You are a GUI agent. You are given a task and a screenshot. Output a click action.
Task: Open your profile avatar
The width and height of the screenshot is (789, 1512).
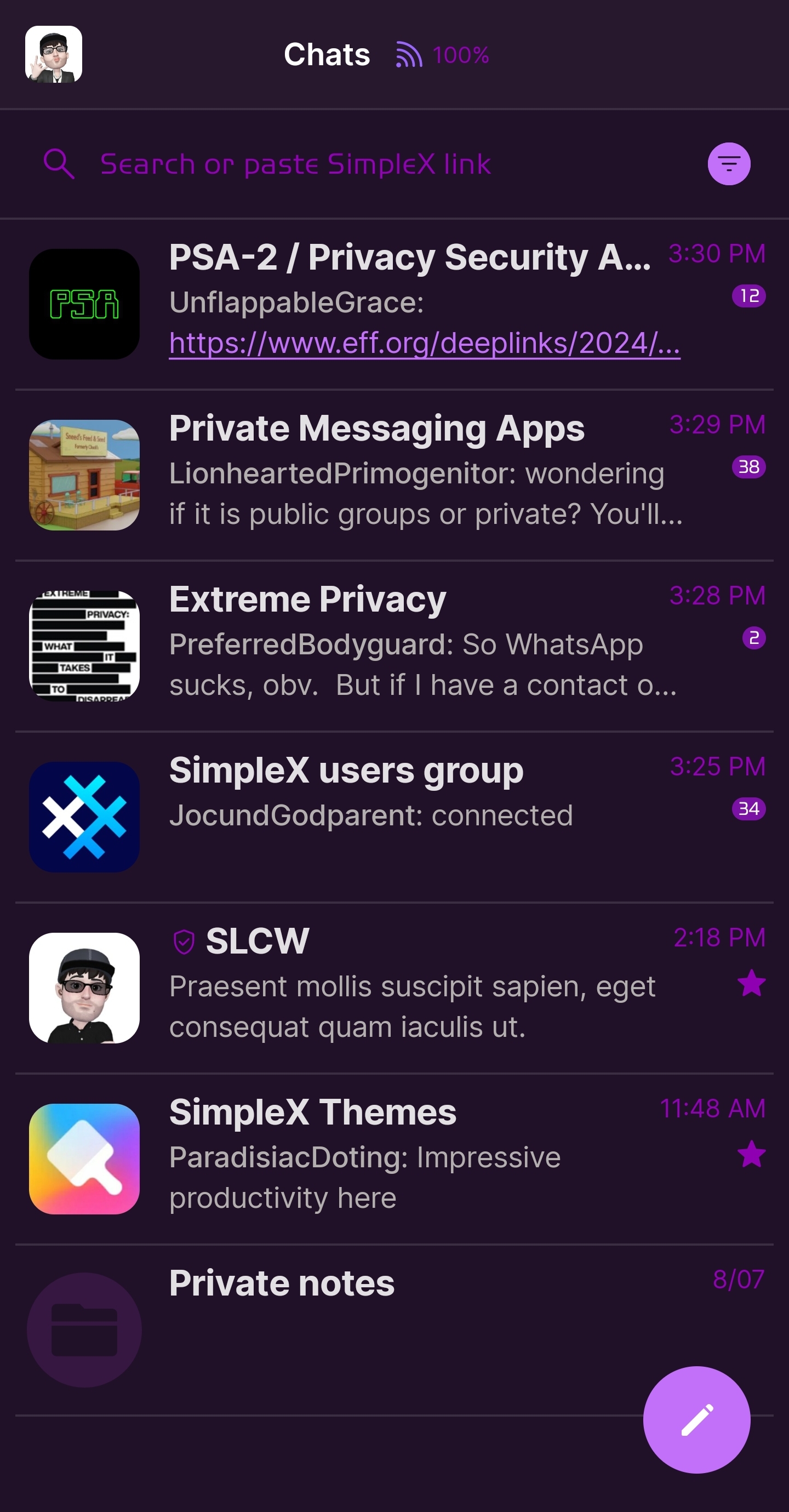54,54
